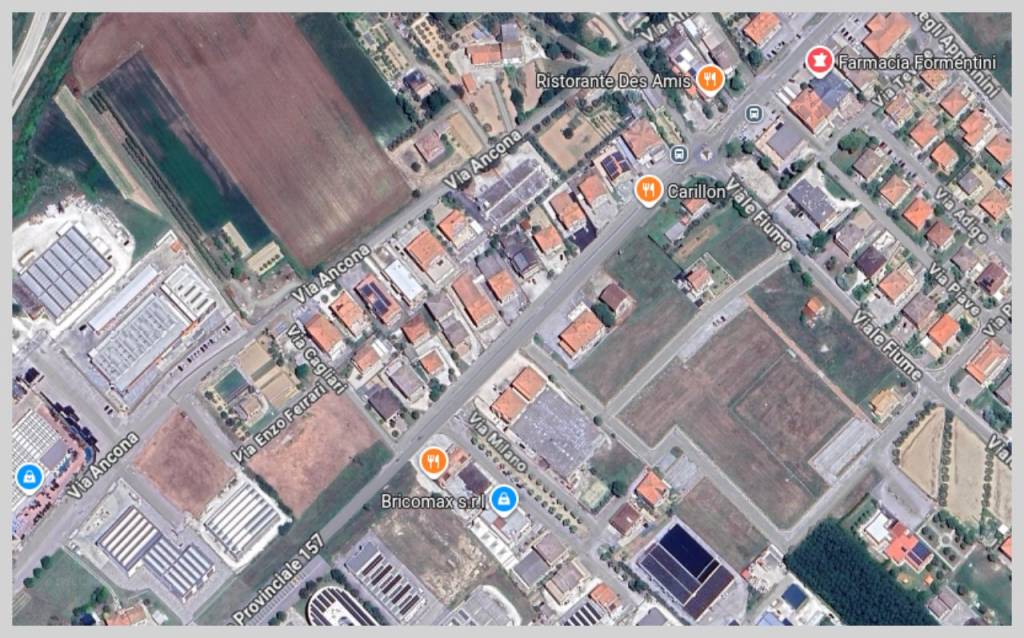
Task: Open the shopping marker beside Via Ancona
Action: point(29,477)
